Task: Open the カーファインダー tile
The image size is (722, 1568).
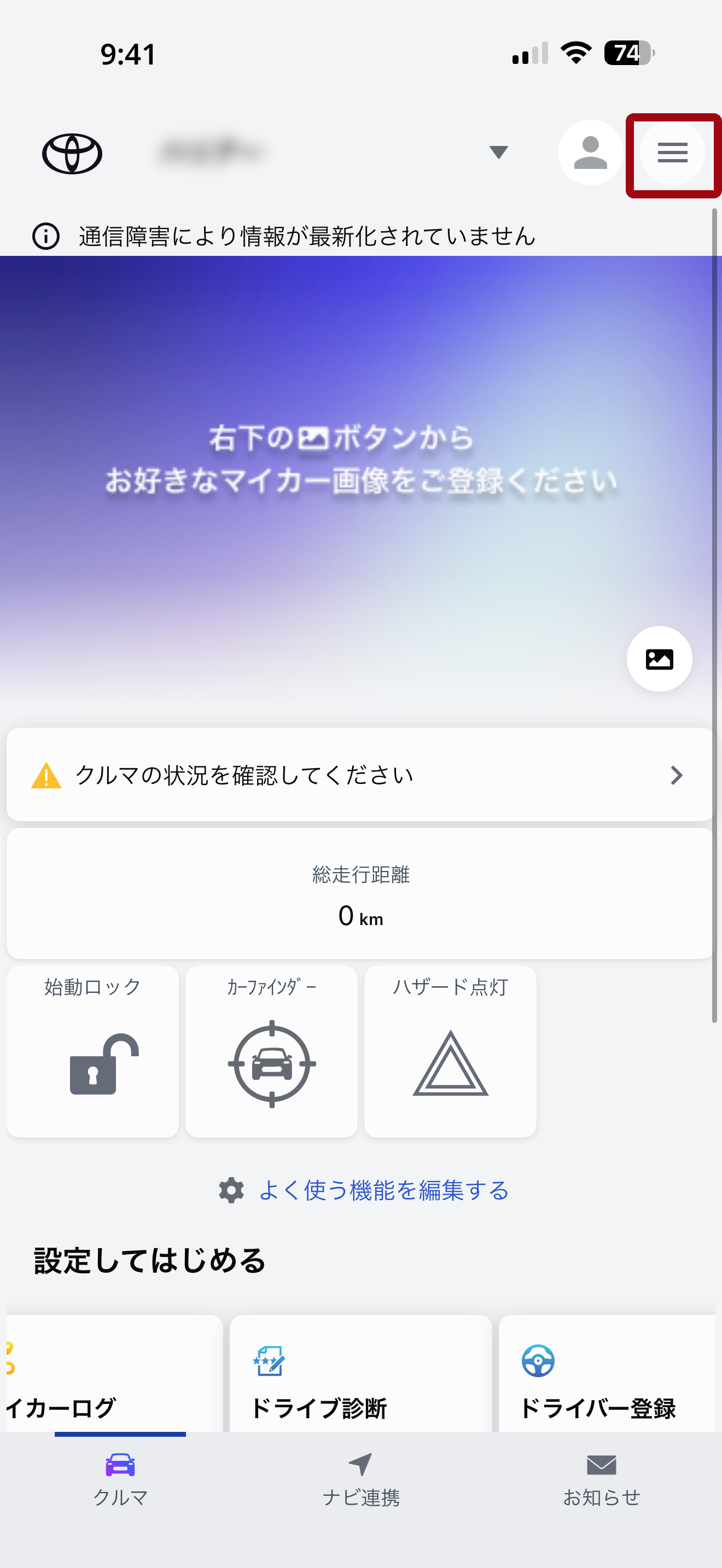Action: [x=271, y=1051]
